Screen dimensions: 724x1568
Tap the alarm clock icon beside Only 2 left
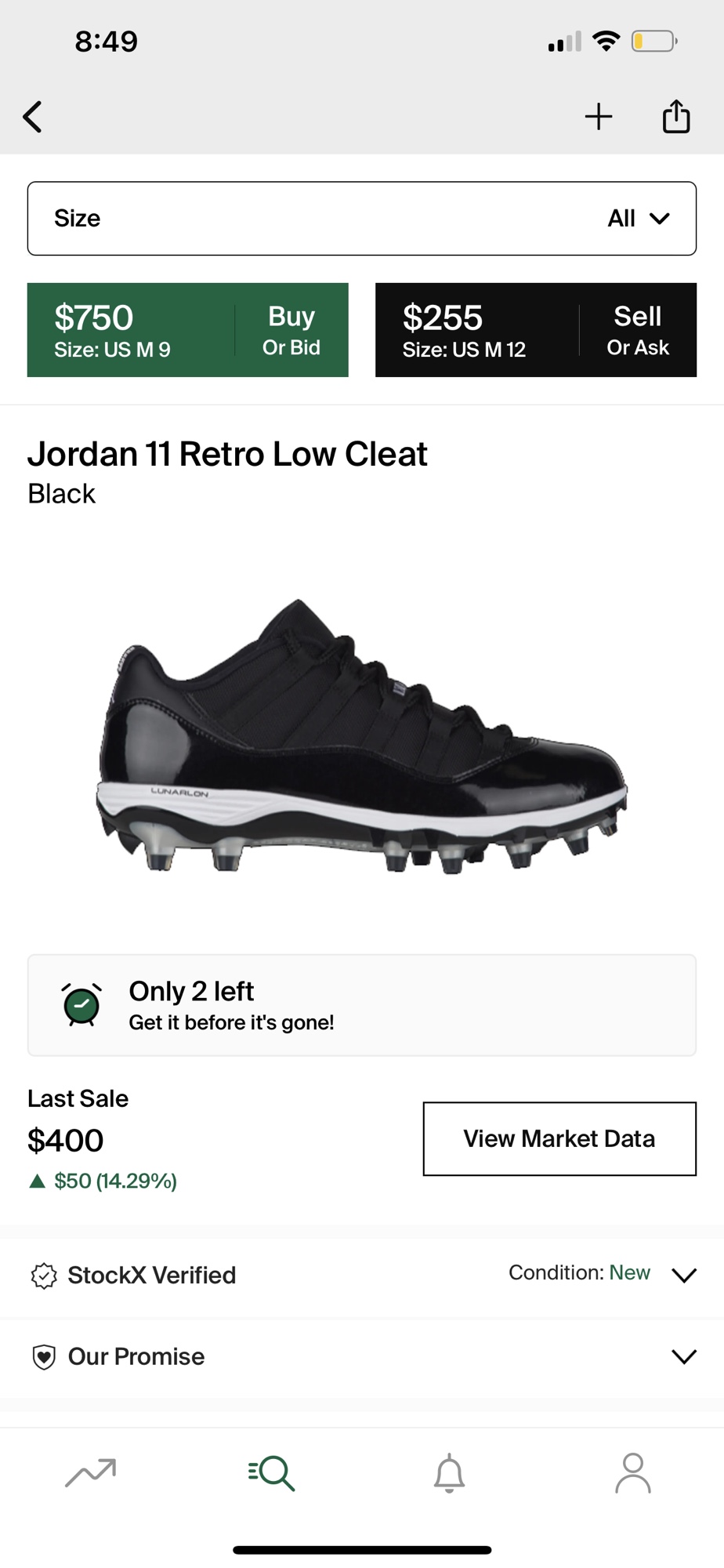[80, 1004]
